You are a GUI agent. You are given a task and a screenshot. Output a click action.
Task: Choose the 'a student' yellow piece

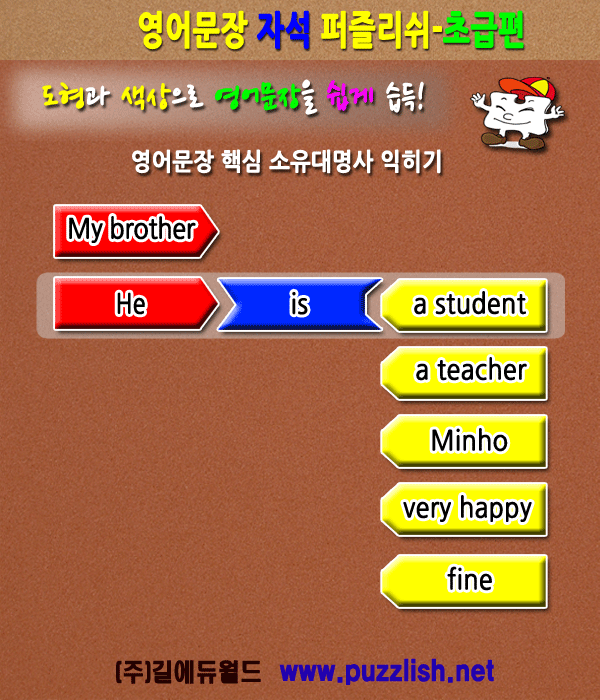coord(466,304)
